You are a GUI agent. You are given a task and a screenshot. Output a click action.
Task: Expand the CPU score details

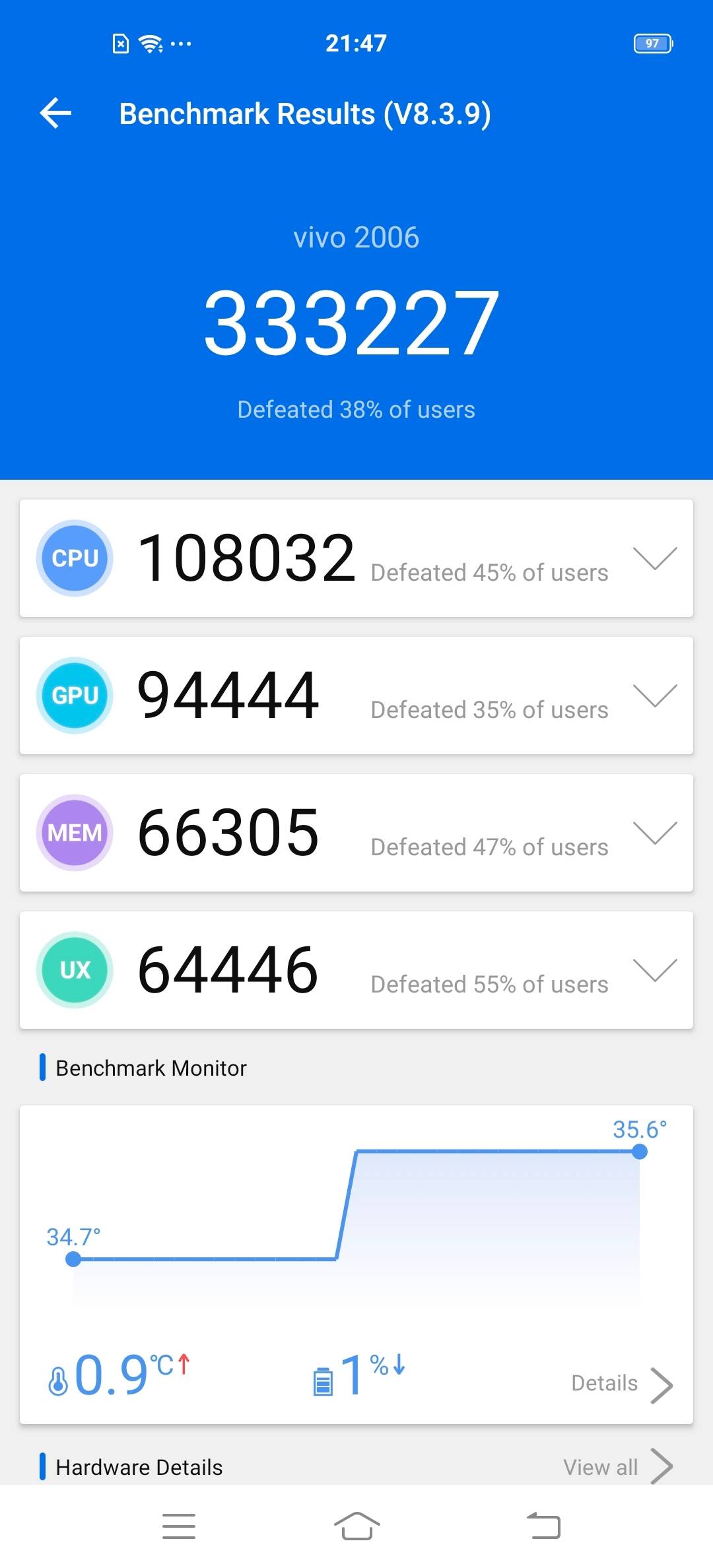click(x=654, y=558)
